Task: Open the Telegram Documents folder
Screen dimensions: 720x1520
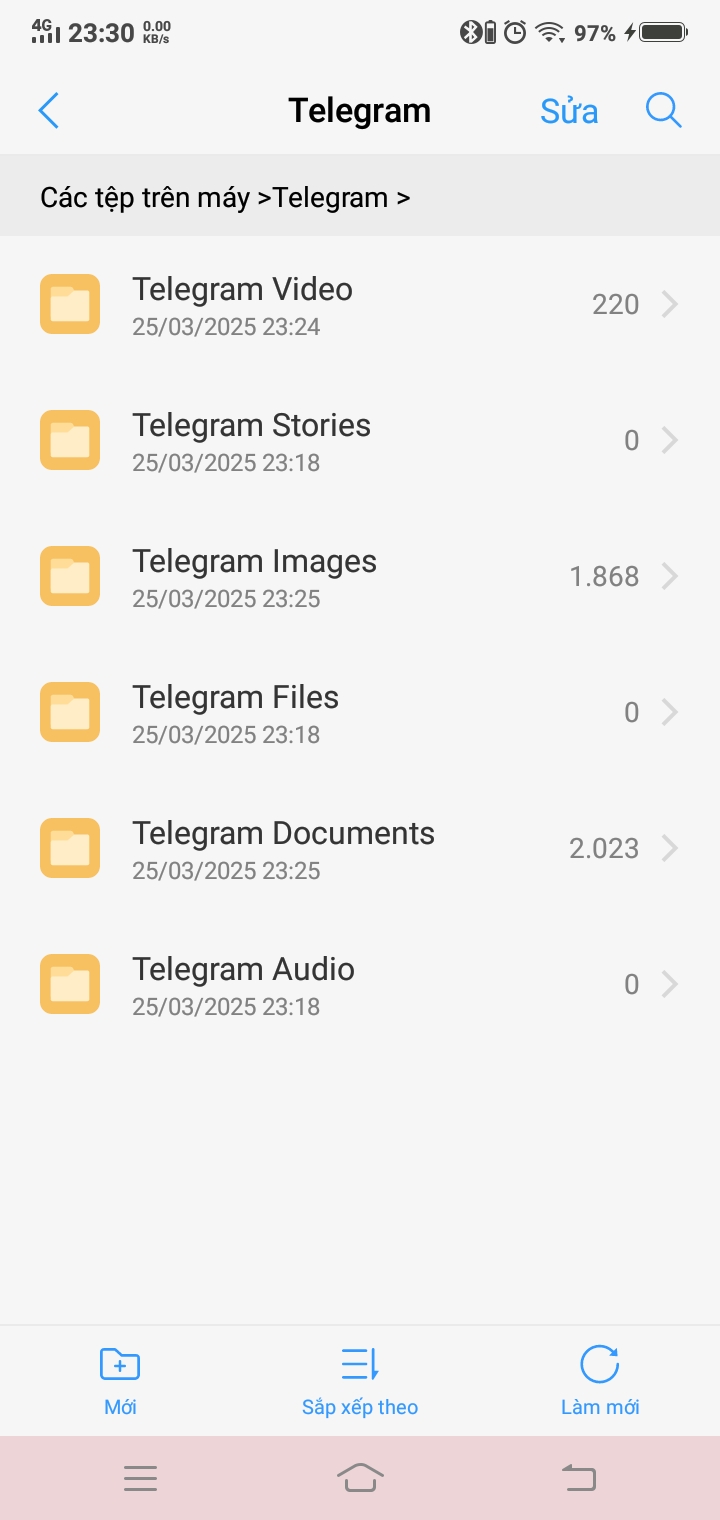Action: (360, 849)
